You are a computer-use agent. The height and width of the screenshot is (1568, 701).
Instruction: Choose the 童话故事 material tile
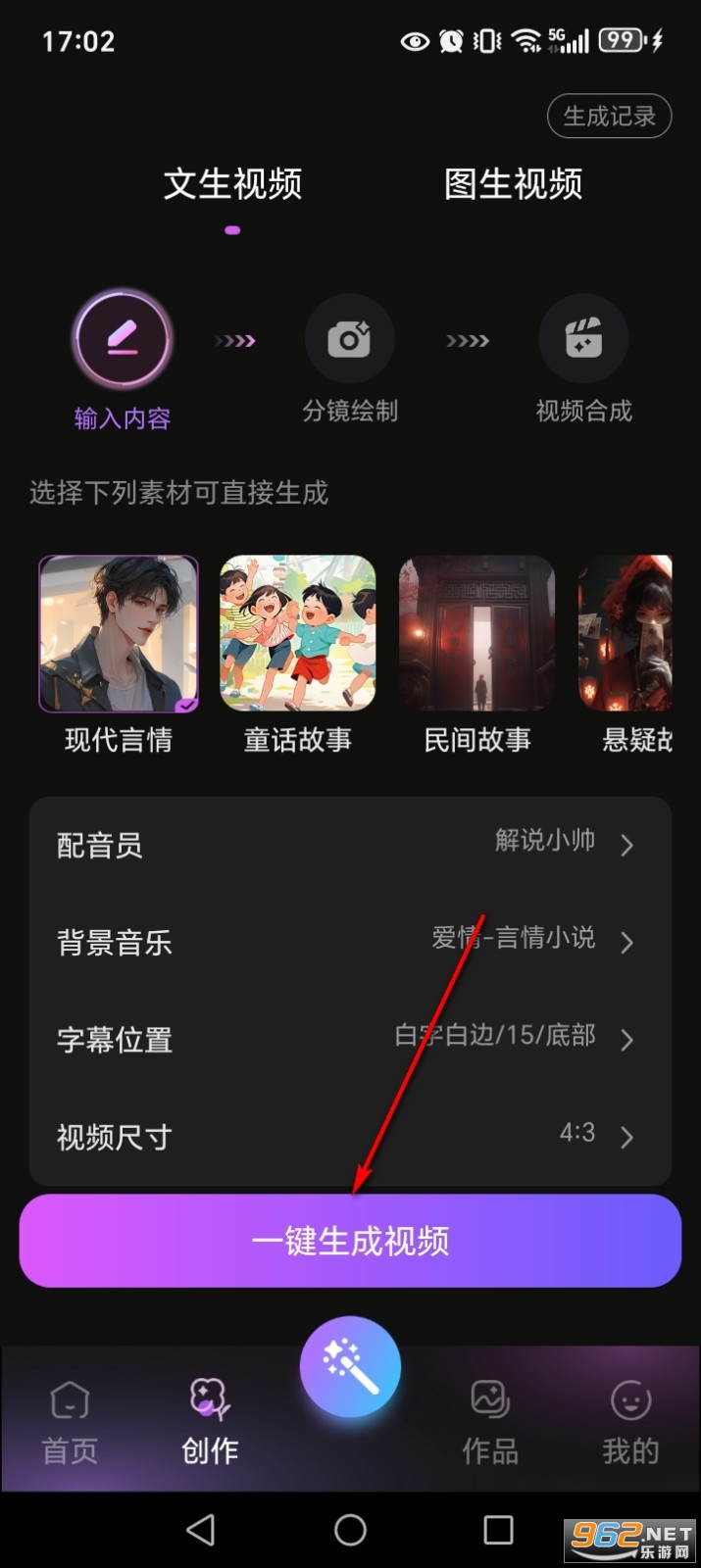tap(297, 634)
